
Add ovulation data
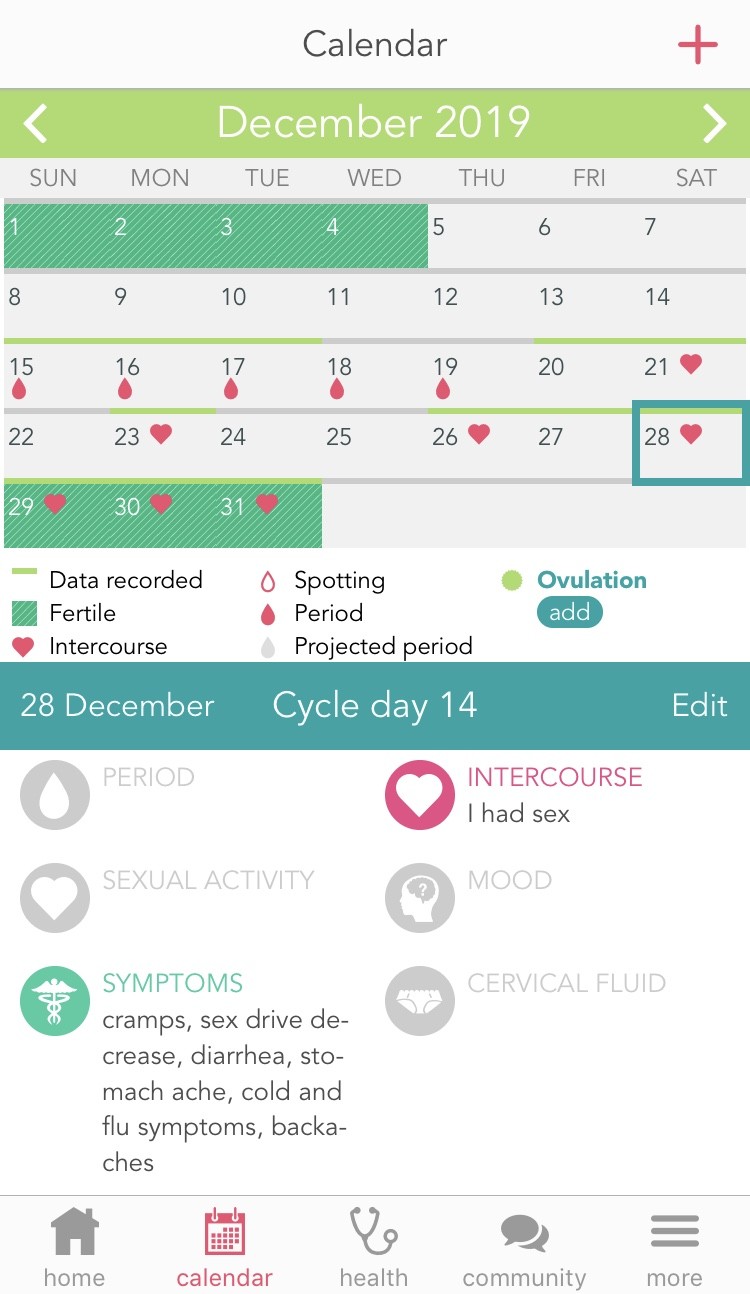[x=569, y=612]
